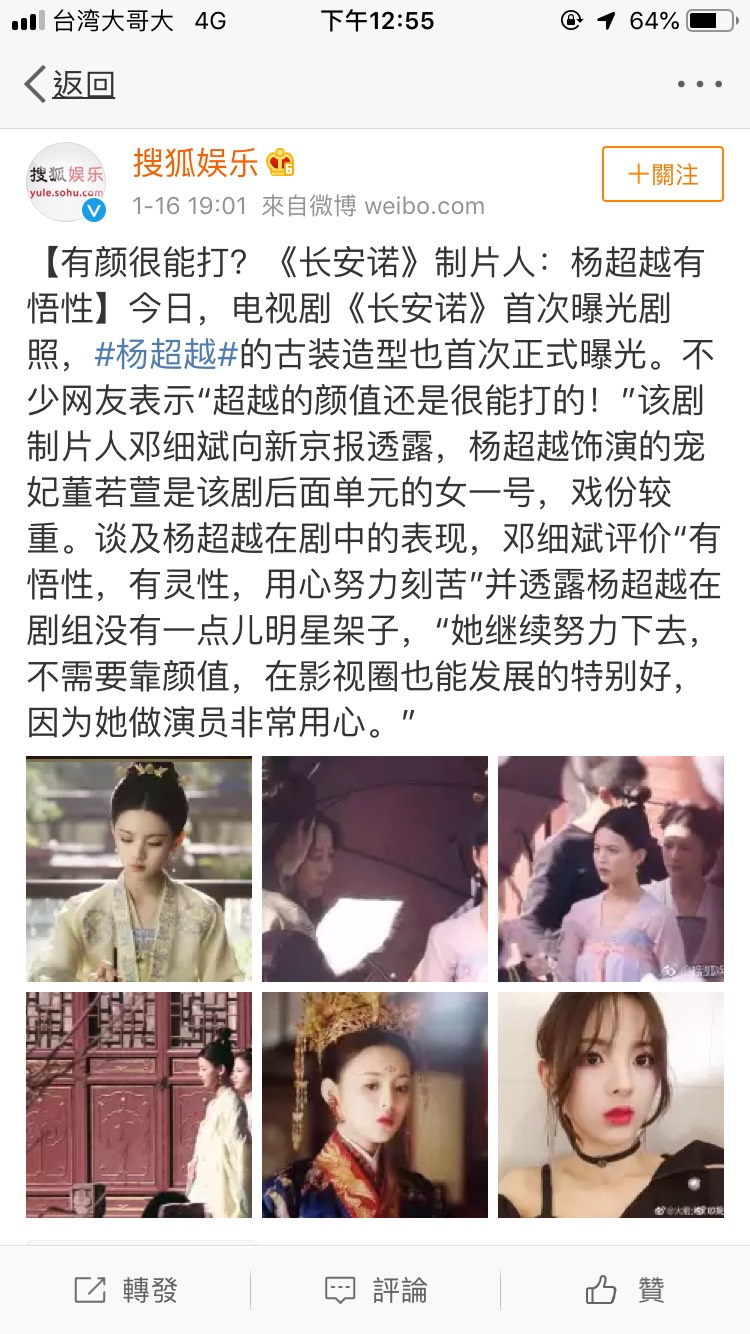Go back via 返回 button
Viewport: 750px width, 1334px height.
[x=70, y=85]
